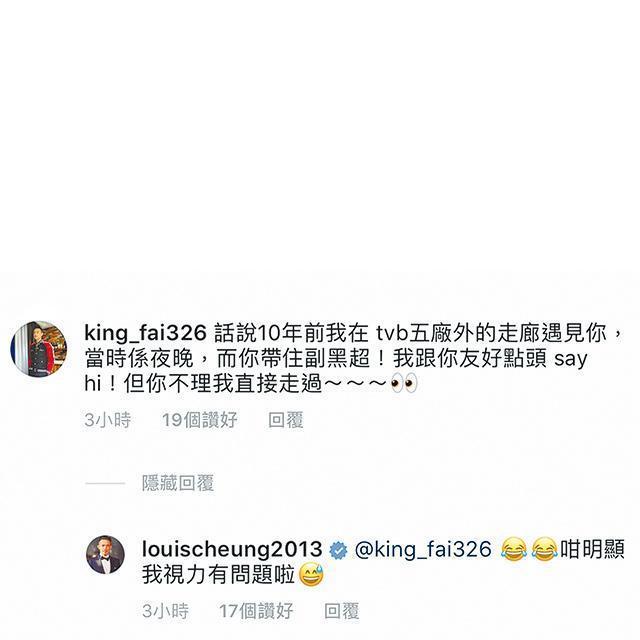Open the louischeung2013 username profile
Image resolution: width=640 pixels, height=640 pixels.
232,549
